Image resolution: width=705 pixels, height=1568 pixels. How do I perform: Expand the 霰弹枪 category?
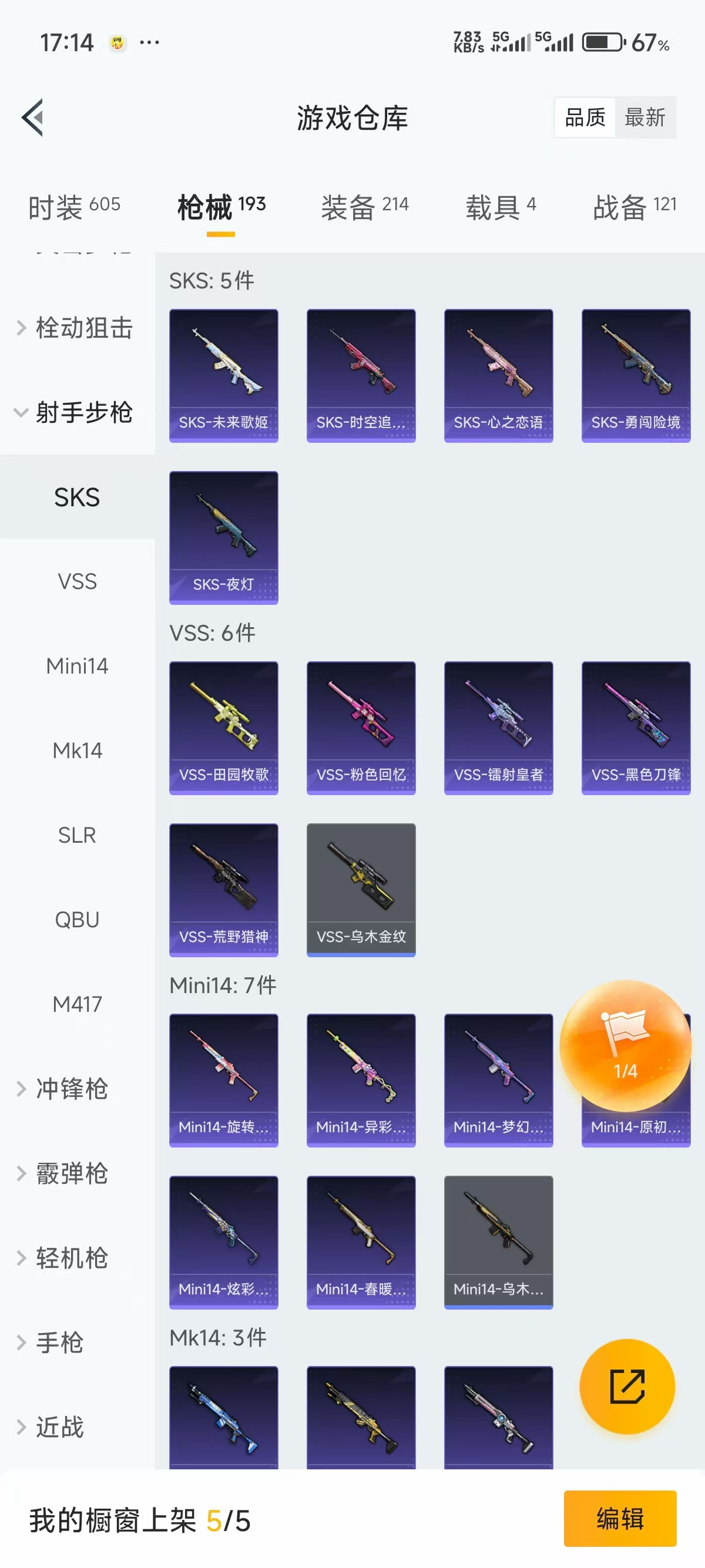point(72,1173)
